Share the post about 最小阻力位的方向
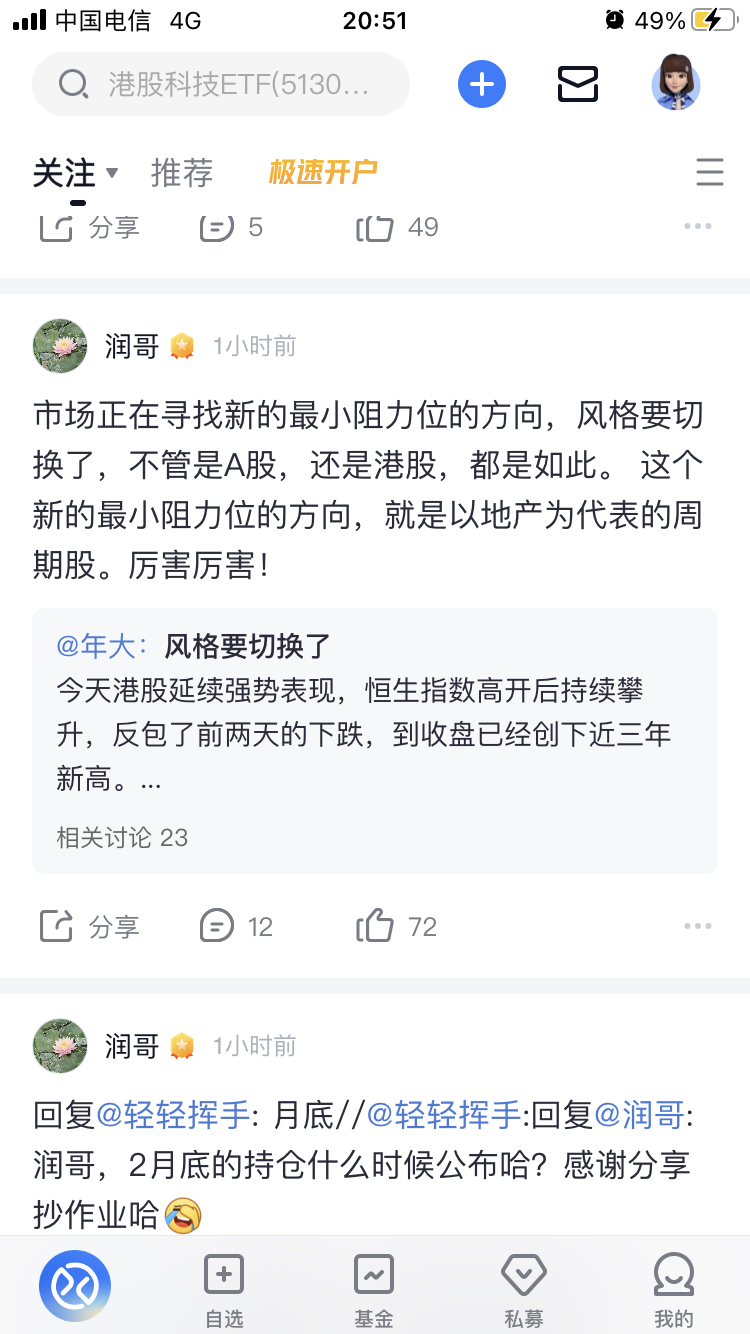The width and height of the screenshot is (750, 1334). [88, 927]
